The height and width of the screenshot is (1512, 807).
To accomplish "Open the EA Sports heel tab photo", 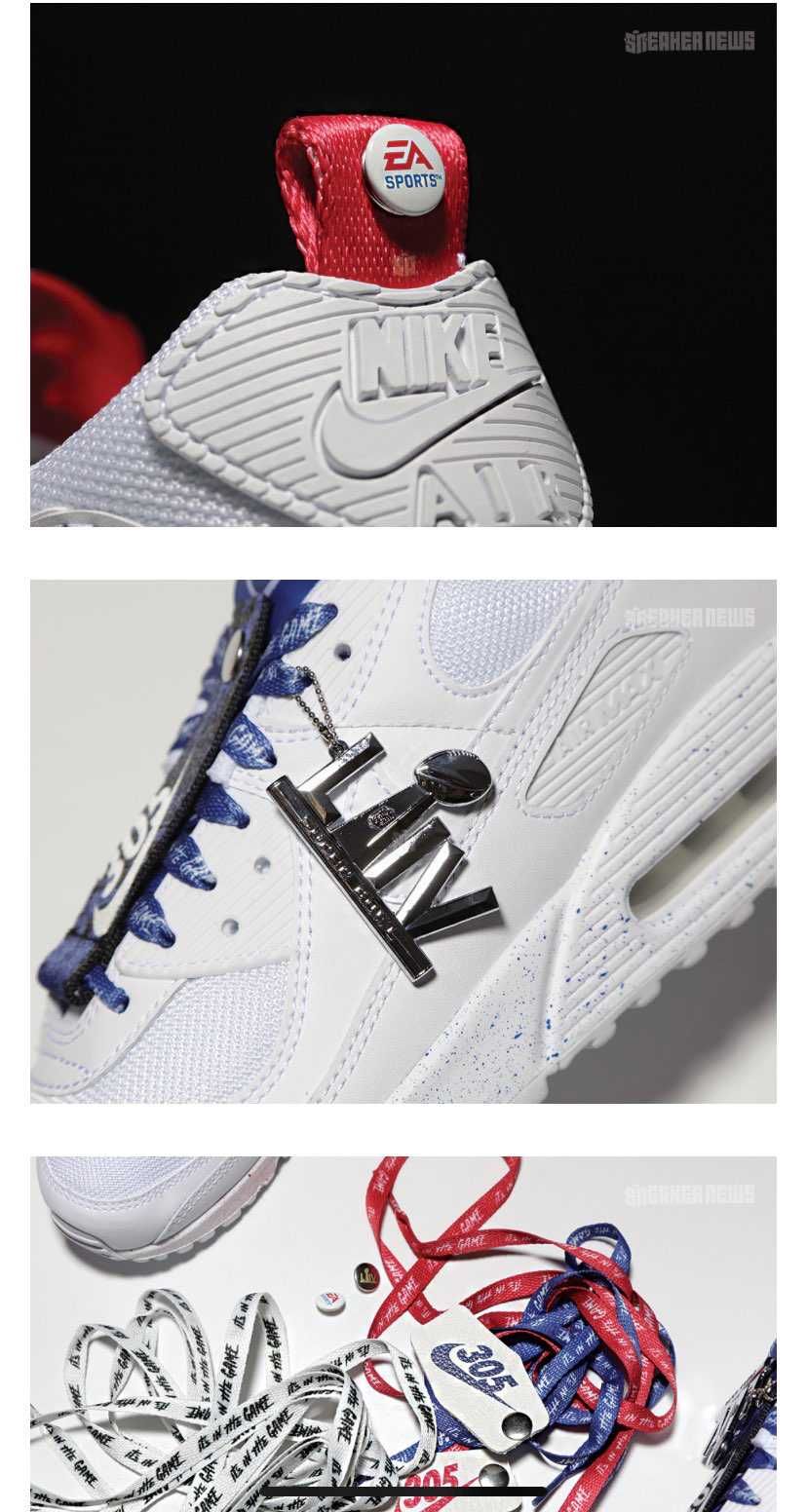I will tap(403, 264).
